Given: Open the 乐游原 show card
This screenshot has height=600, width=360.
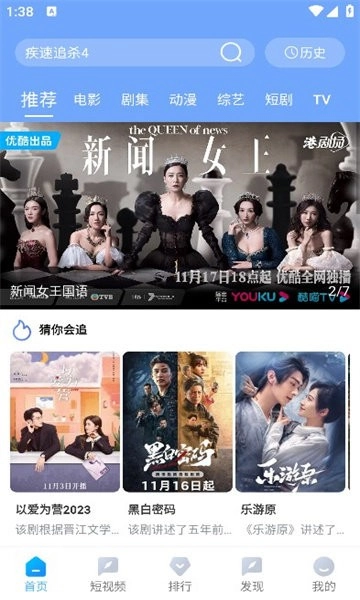Looking at the screenshot, I should click(291, 443).
